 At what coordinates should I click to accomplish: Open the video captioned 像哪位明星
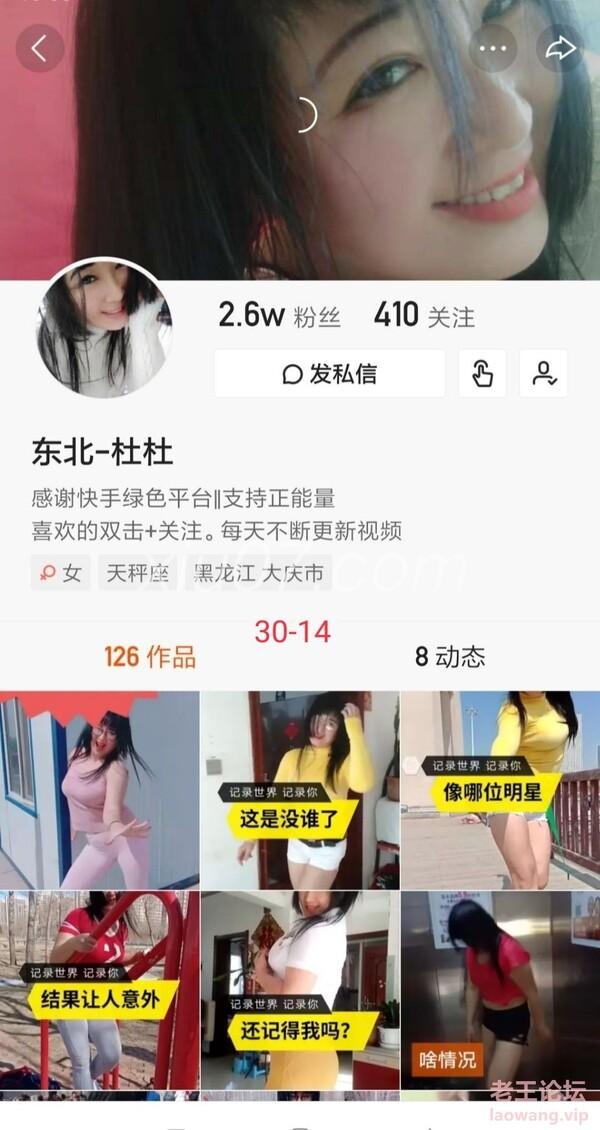[500, 790]
